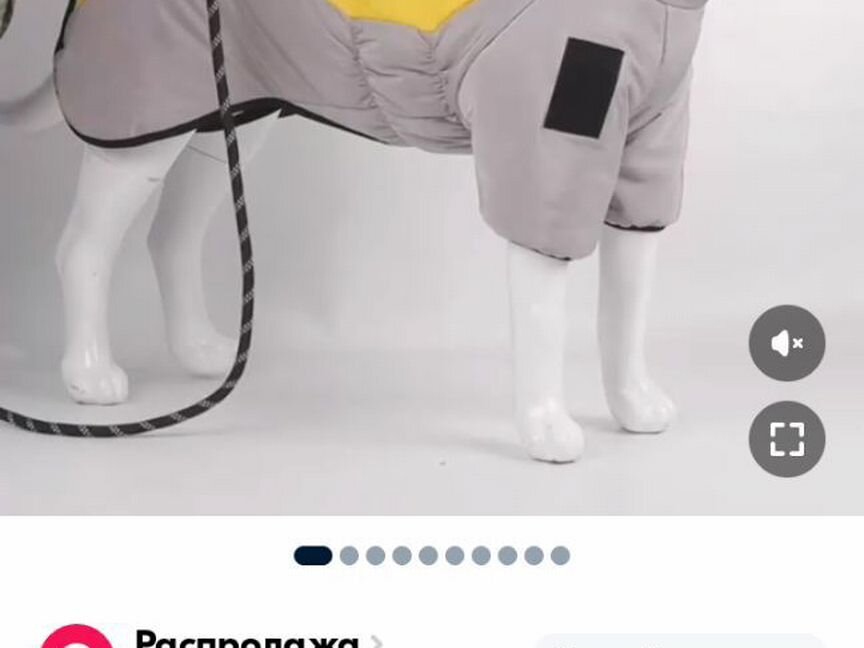864x648 pixels.
Task: Open the Распродажа link
Action: 247,640
